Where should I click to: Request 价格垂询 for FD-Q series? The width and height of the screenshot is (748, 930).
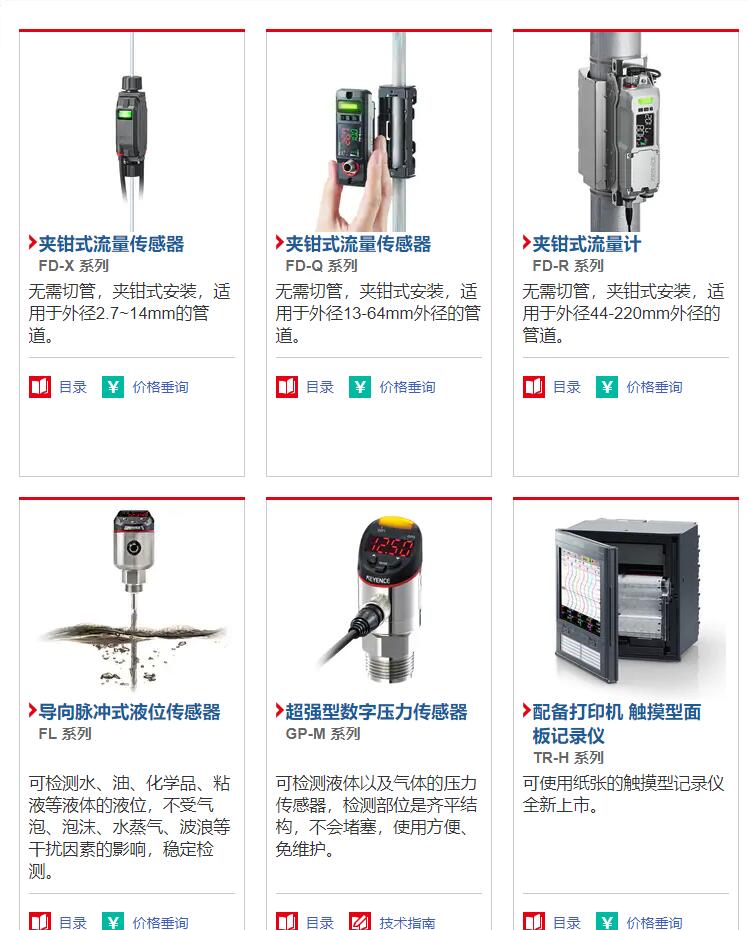click(x=407, y=387)
